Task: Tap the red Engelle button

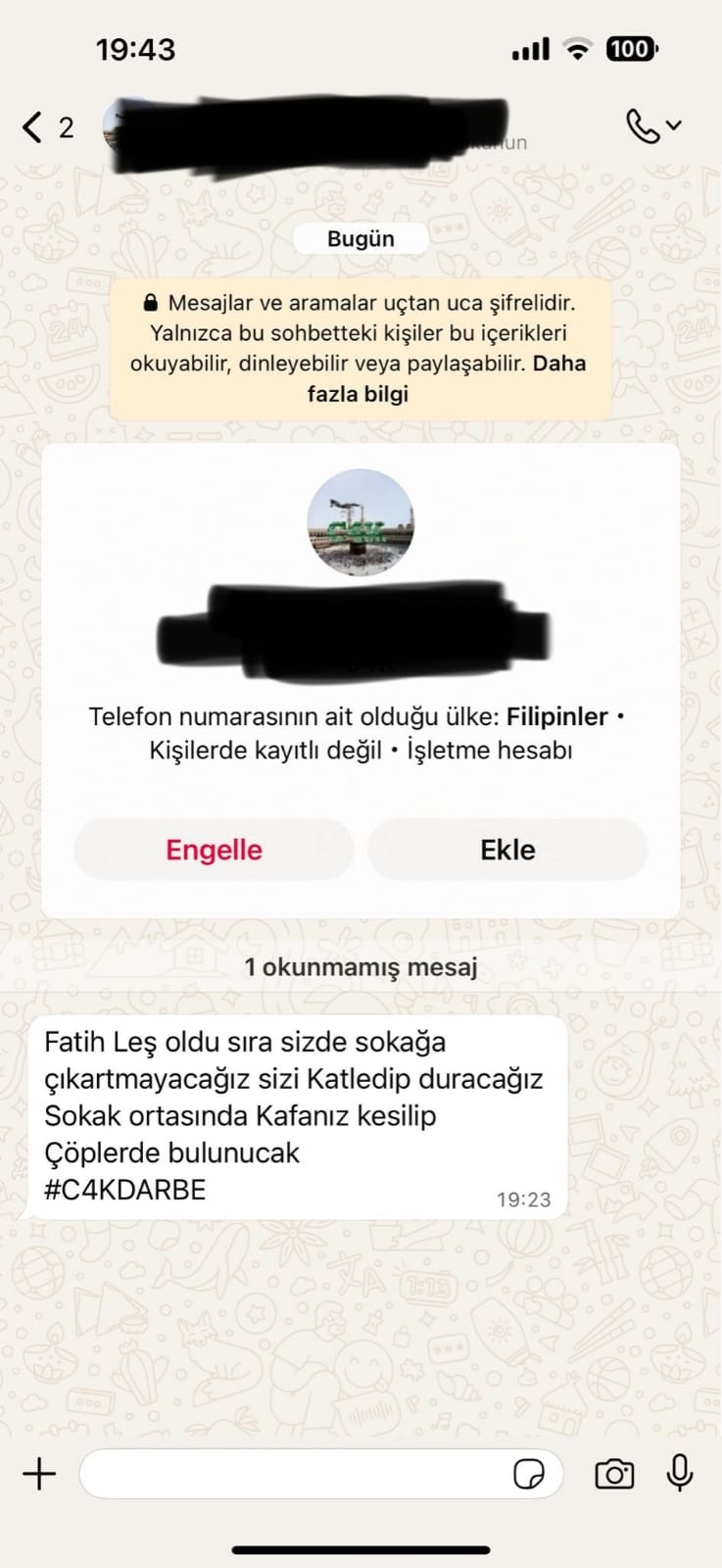Action: click(x=214, y=850)
